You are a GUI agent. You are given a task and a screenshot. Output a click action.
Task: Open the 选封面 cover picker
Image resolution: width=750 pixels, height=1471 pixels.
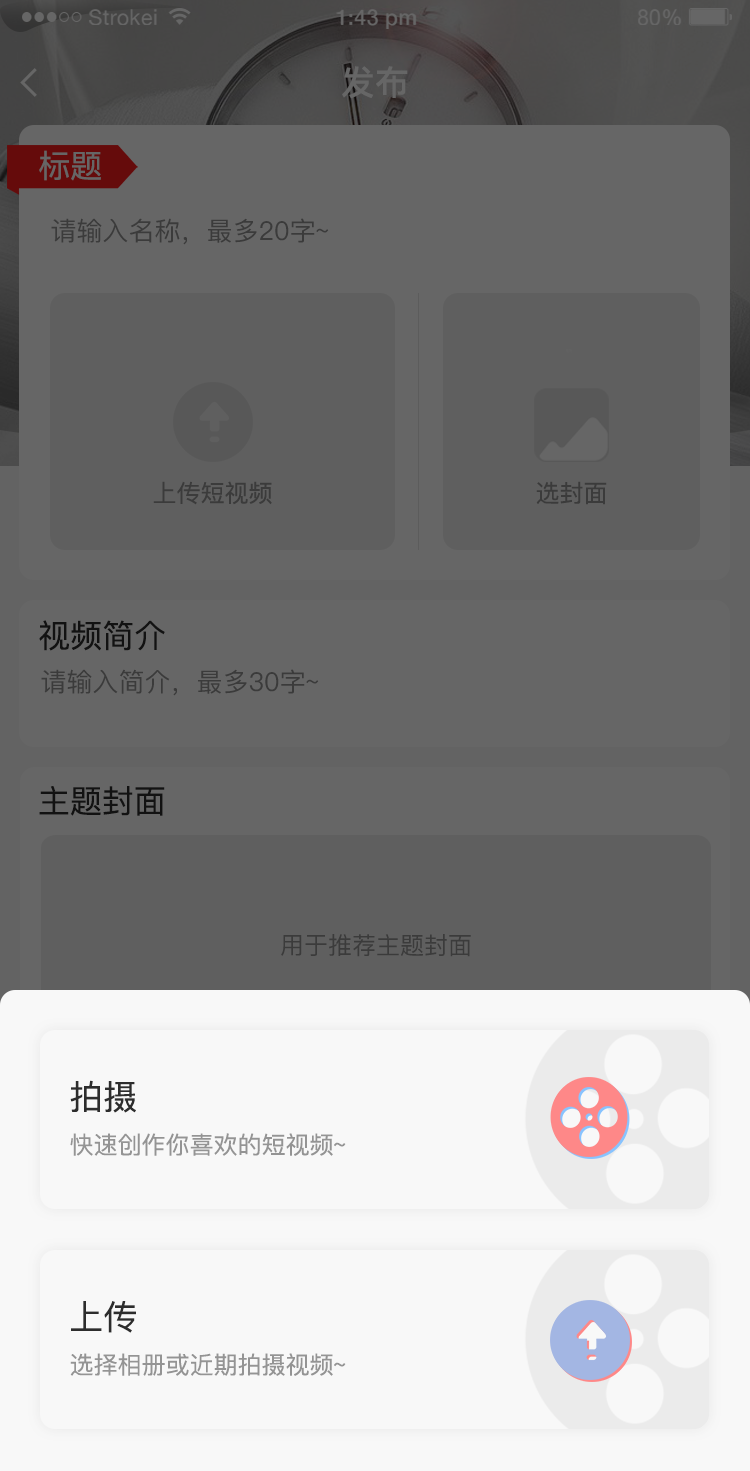[571, 421]
